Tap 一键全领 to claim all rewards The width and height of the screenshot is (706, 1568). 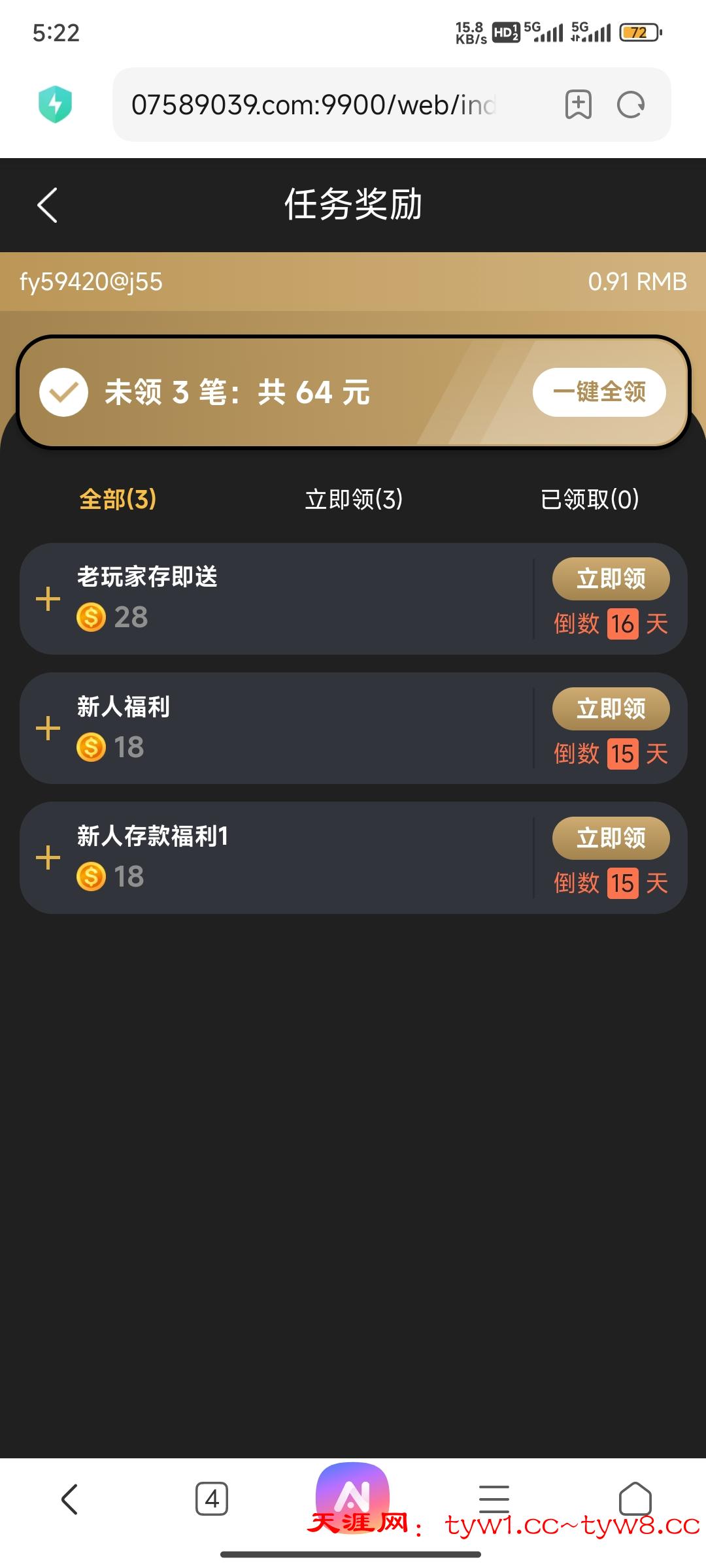pos(599,392)
